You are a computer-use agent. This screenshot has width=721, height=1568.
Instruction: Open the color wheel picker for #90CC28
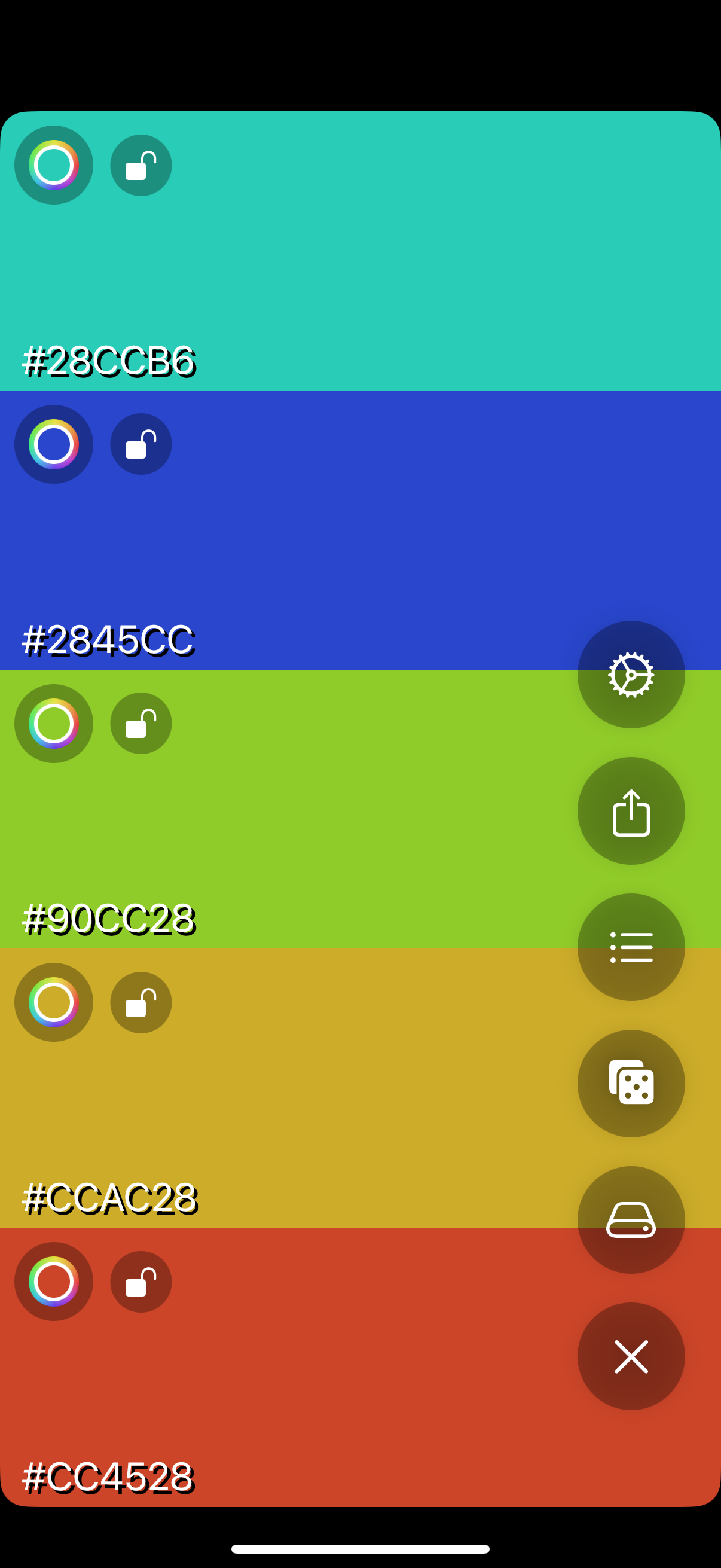coord(54,723)
